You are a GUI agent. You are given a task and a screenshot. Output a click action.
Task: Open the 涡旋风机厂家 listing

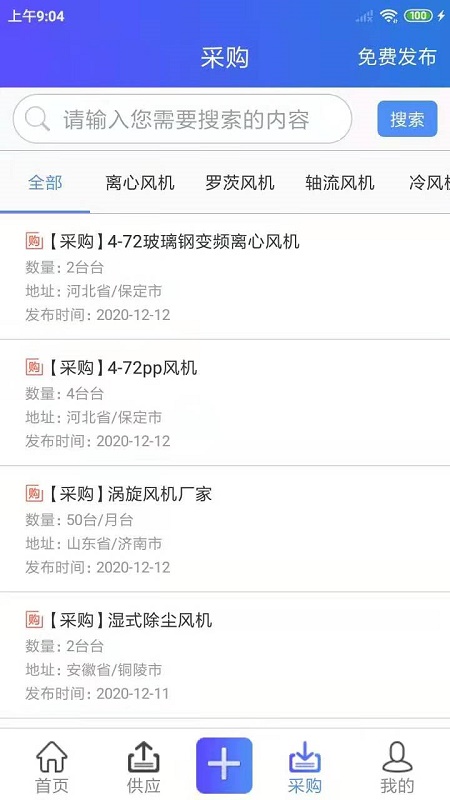(225, 529)
